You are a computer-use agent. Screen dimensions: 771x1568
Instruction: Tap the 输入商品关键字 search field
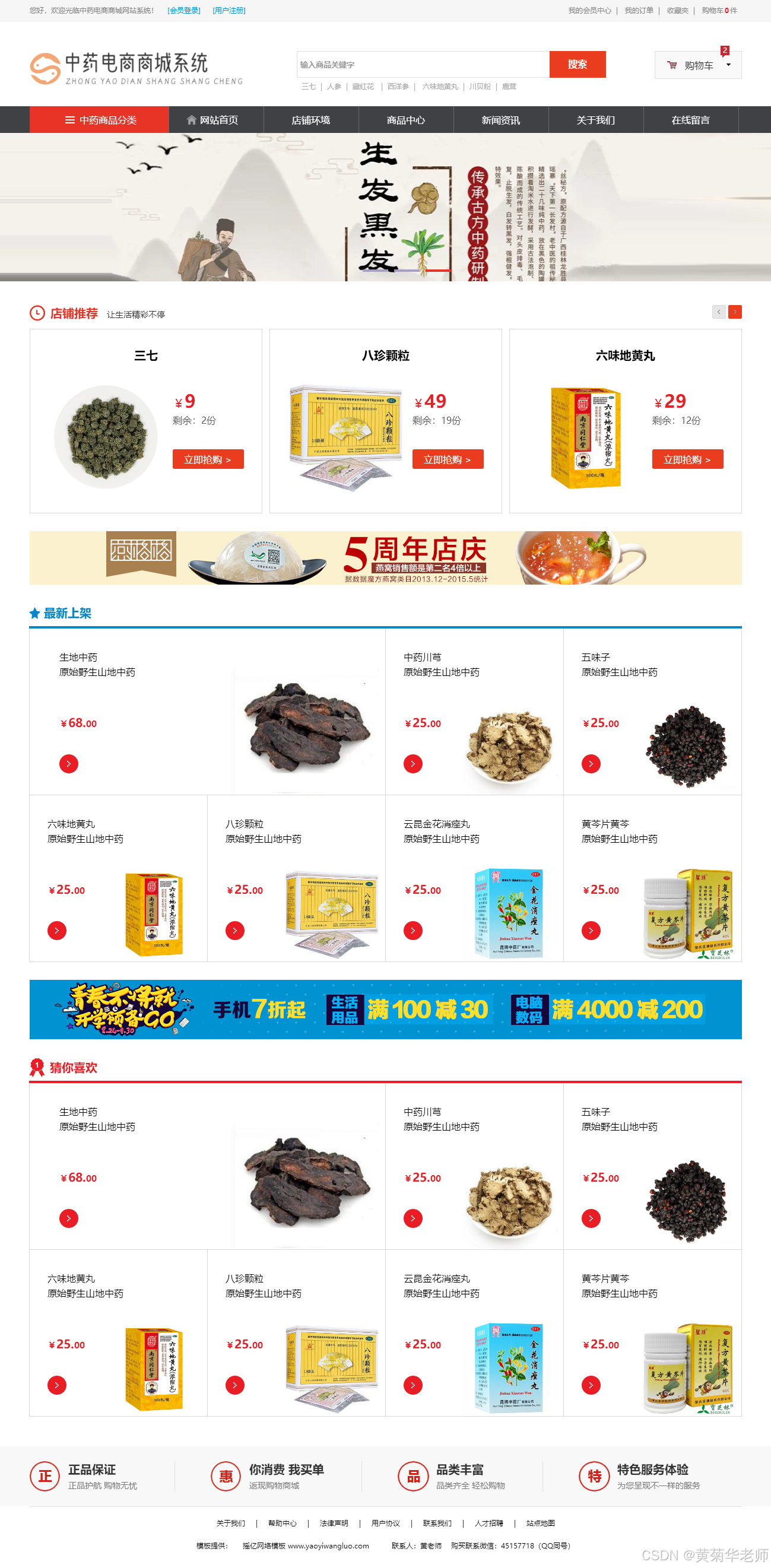coord(423,65)
